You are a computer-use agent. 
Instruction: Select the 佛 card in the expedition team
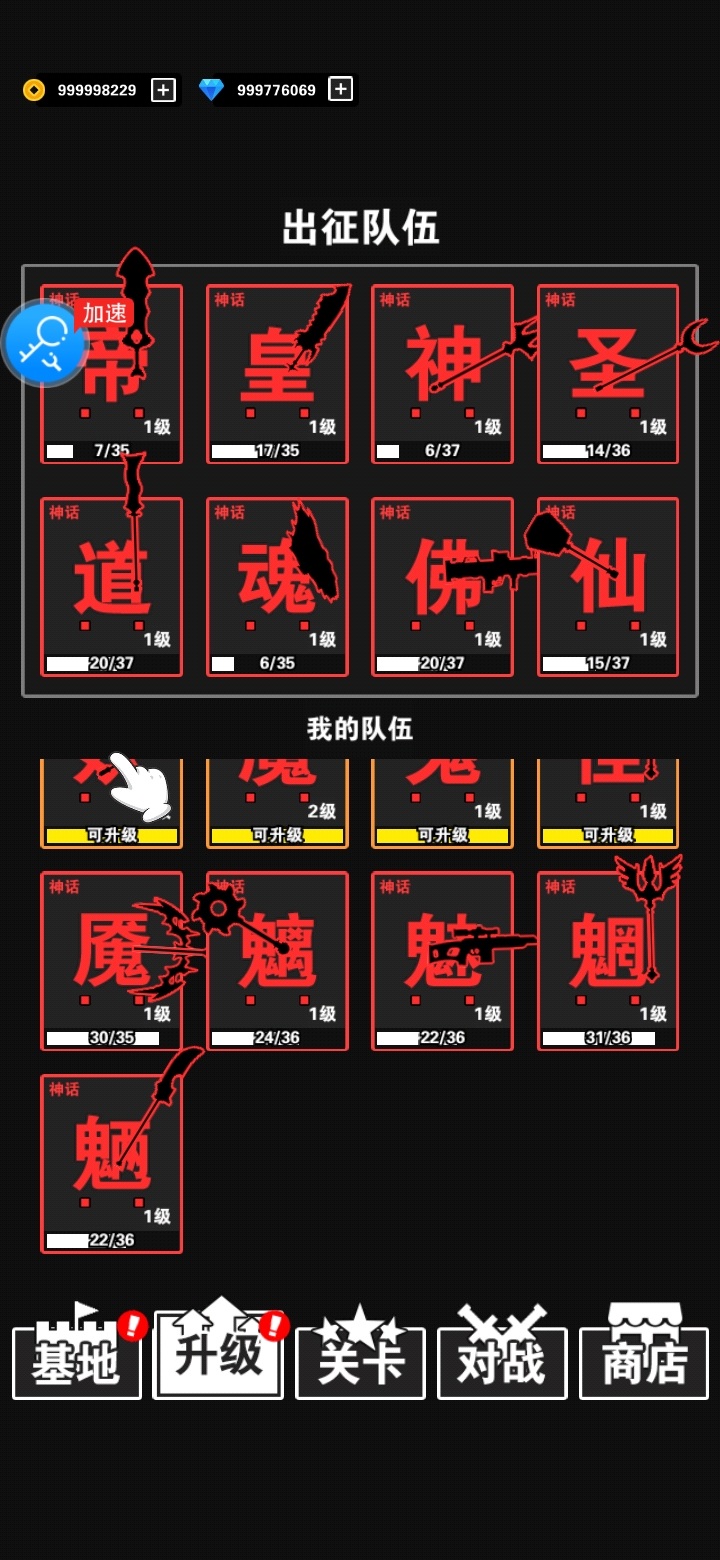tap(442, 587)
